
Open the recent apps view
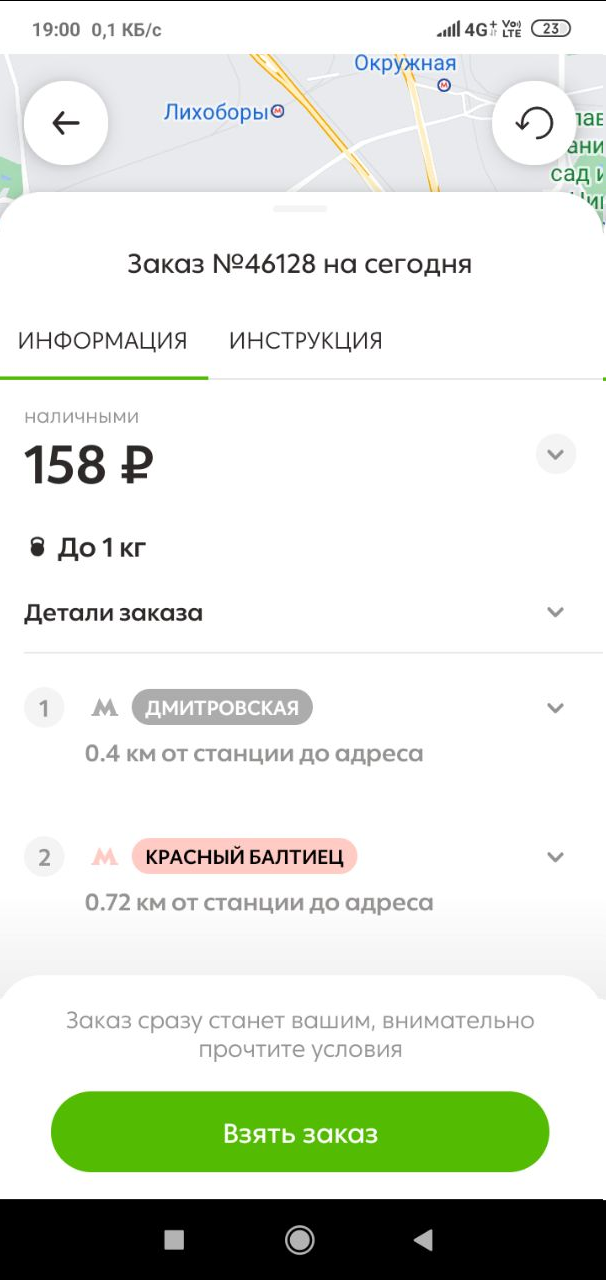[x=174, y=1240]
